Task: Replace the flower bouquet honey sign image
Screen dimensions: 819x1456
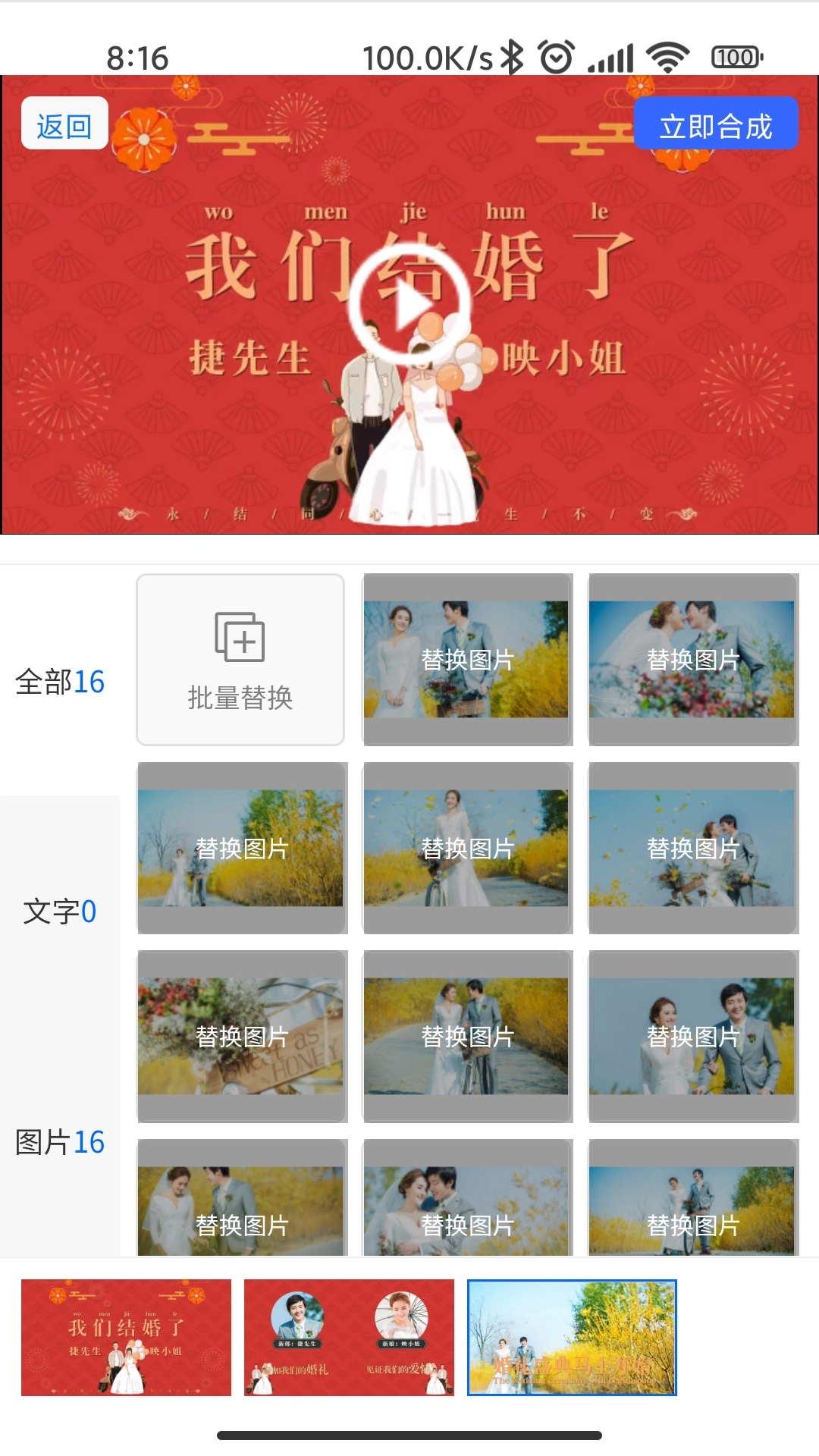Action: [x=241, y=1036]
